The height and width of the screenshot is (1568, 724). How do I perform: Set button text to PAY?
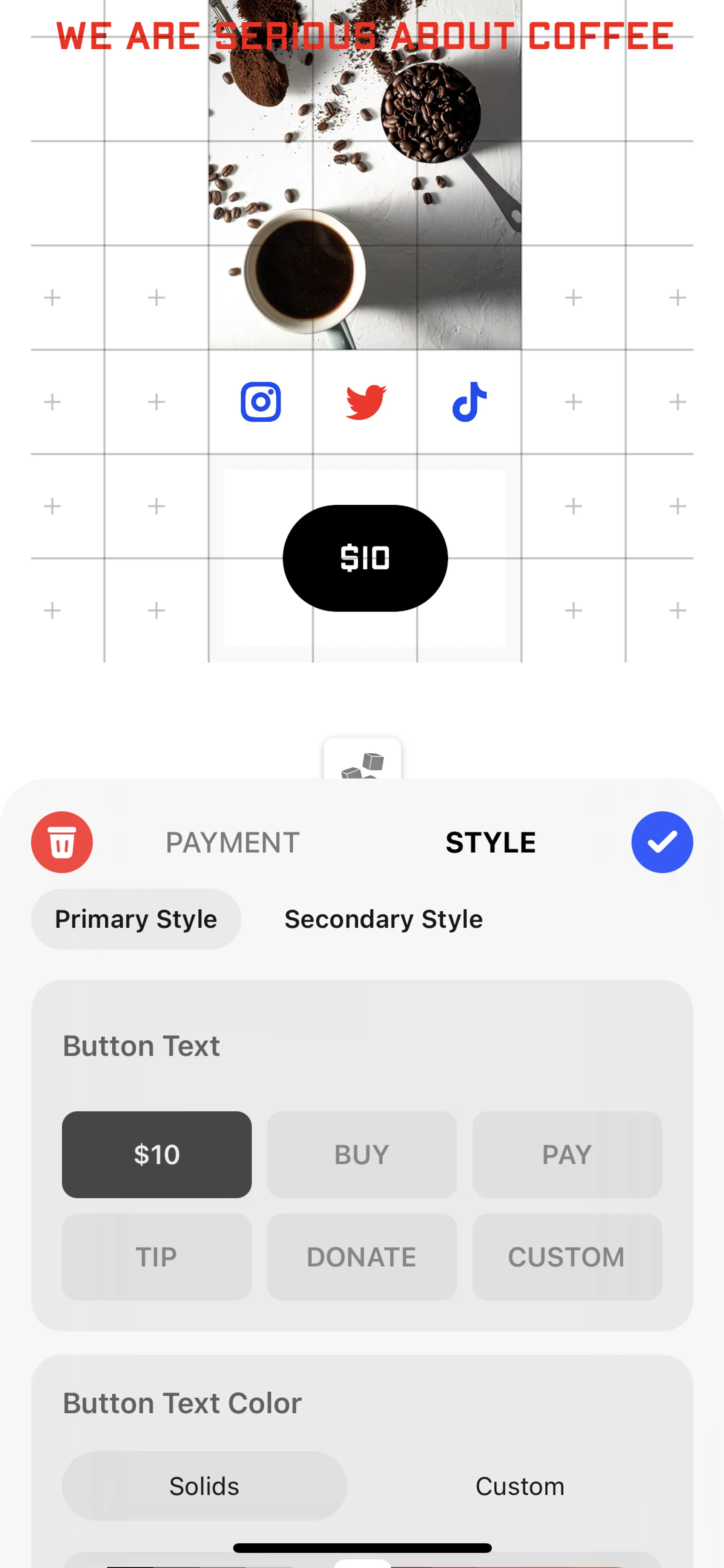566,1154
